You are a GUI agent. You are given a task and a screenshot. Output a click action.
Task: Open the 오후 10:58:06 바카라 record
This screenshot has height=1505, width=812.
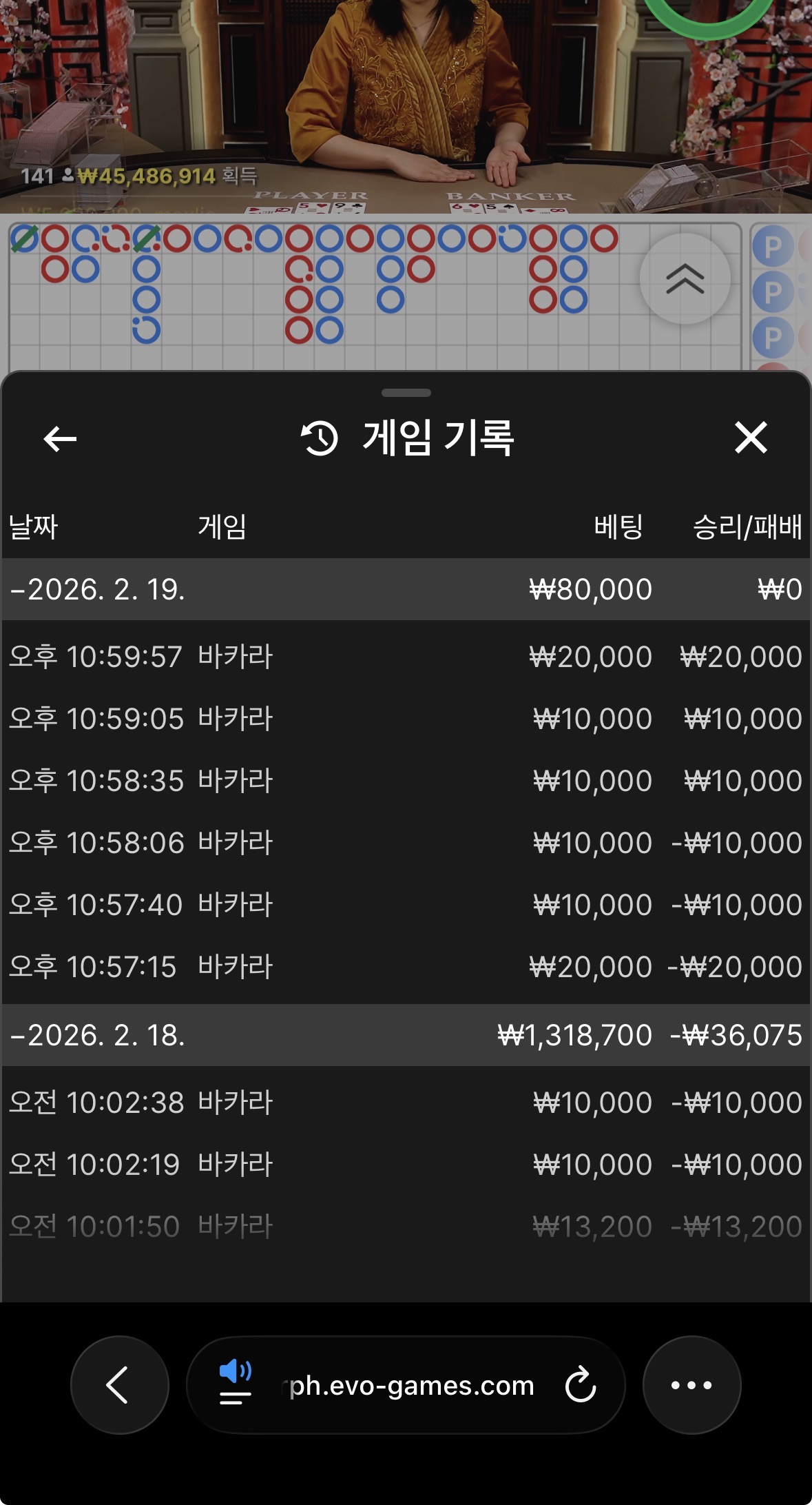coord(406,843)
